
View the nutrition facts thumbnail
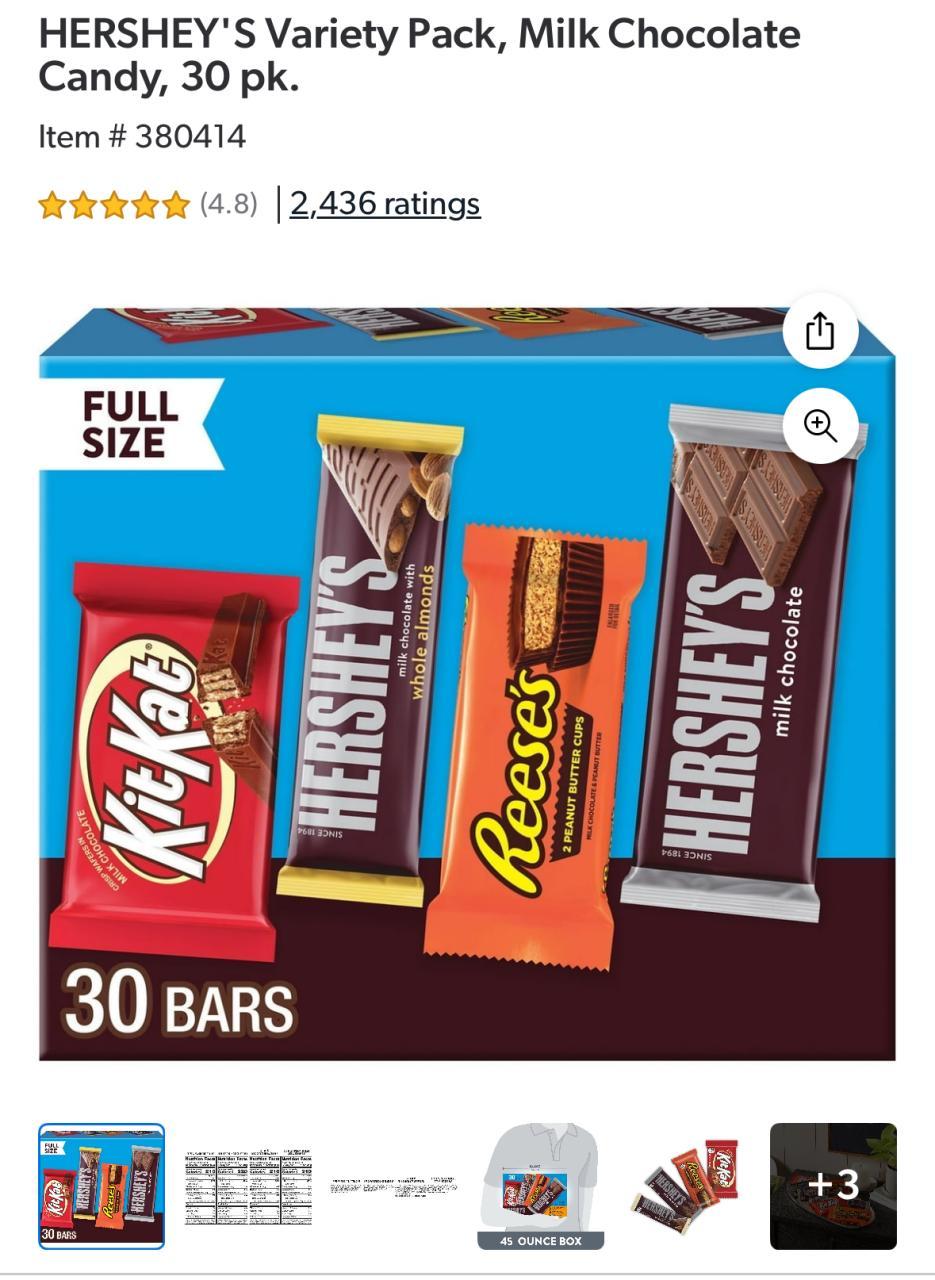[x=248, y=1186]
